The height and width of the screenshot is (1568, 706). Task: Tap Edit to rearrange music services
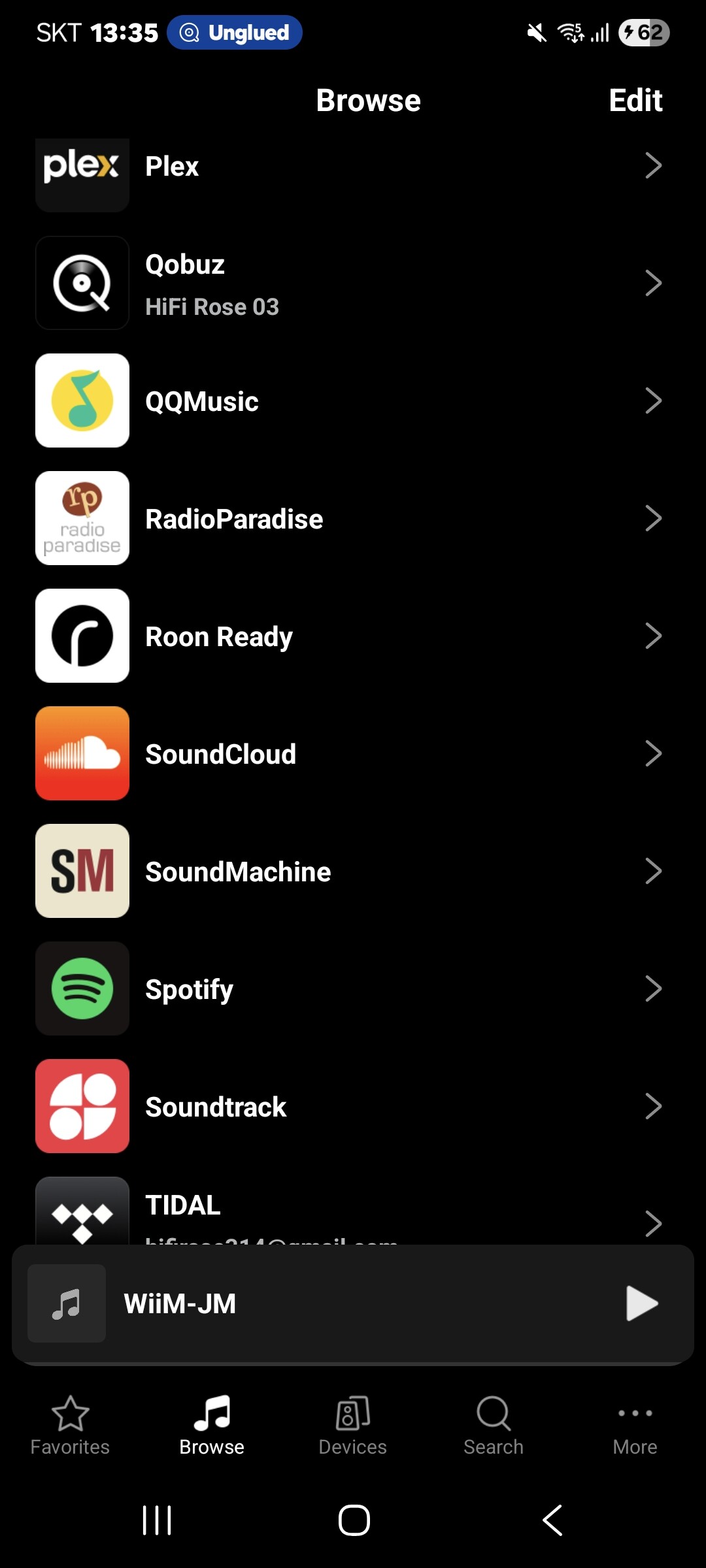635,101
